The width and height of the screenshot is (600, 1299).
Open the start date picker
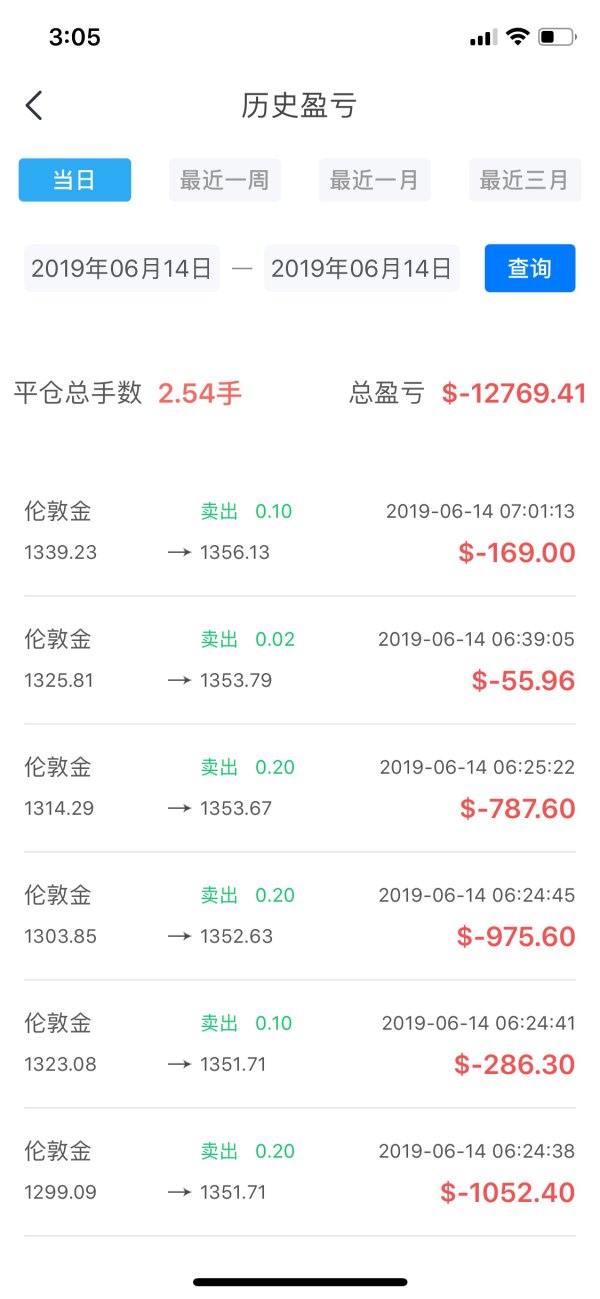(122, 268)
